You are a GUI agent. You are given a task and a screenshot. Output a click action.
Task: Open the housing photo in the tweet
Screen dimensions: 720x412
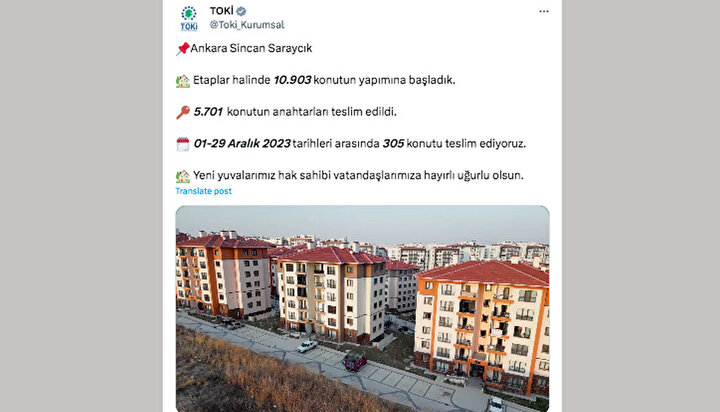coord(362,308)
